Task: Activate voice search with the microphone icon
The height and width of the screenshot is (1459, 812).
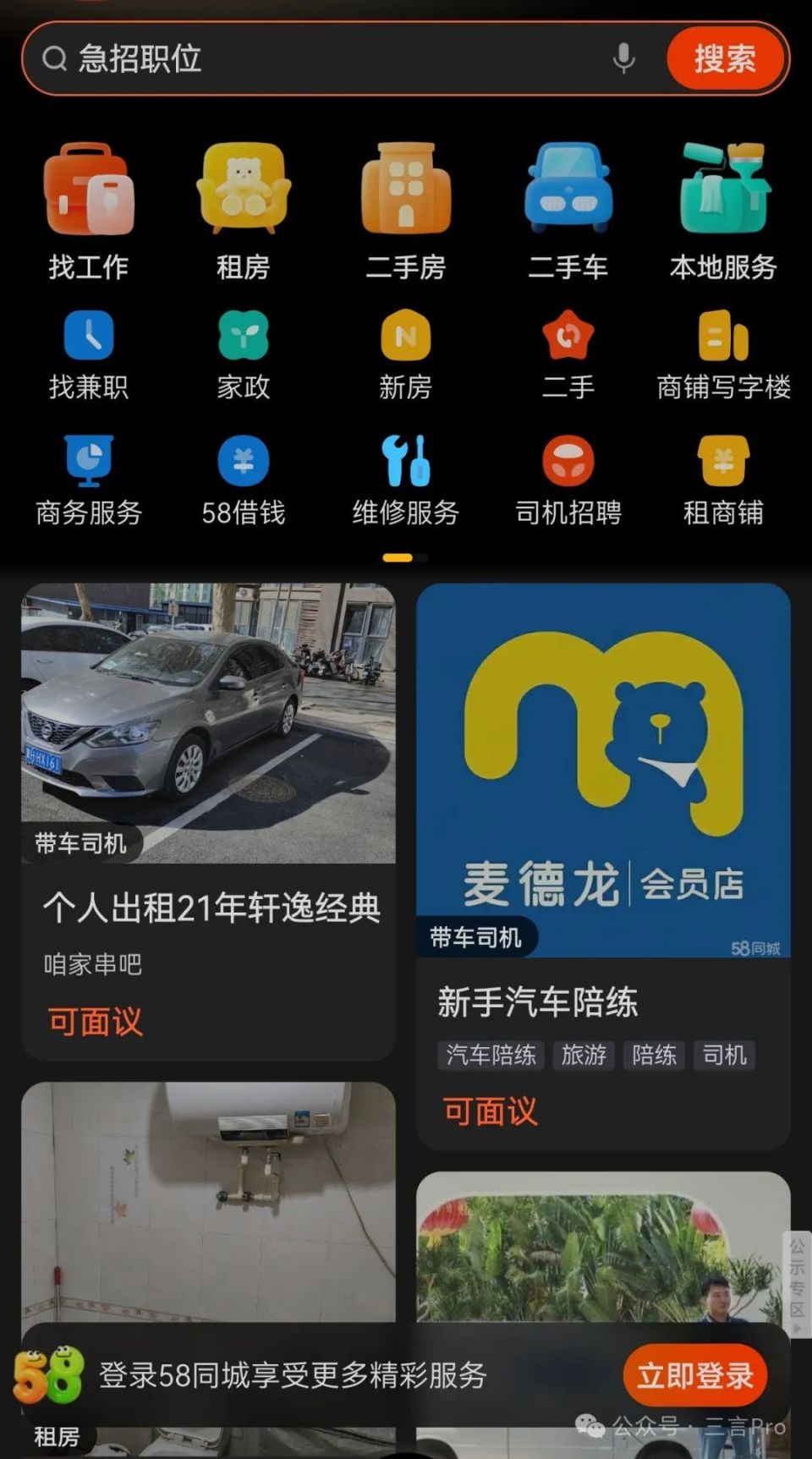Action: [x=624, y=58]
